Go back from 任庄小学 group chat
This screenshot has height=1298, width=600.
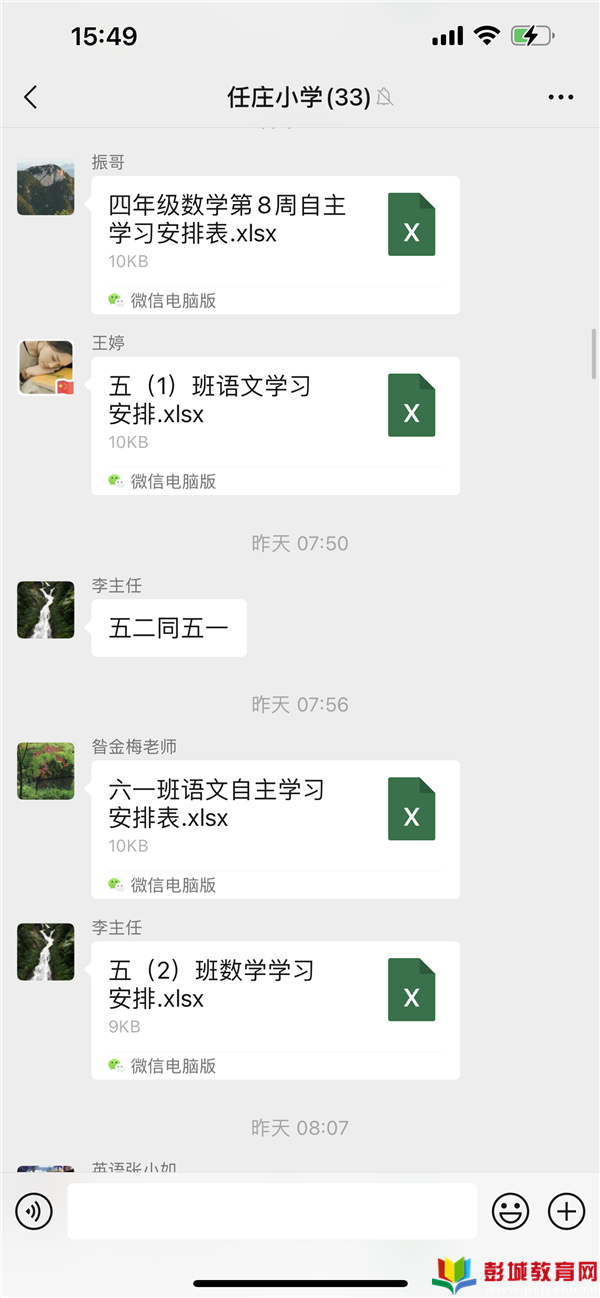(x=30, y=97)
